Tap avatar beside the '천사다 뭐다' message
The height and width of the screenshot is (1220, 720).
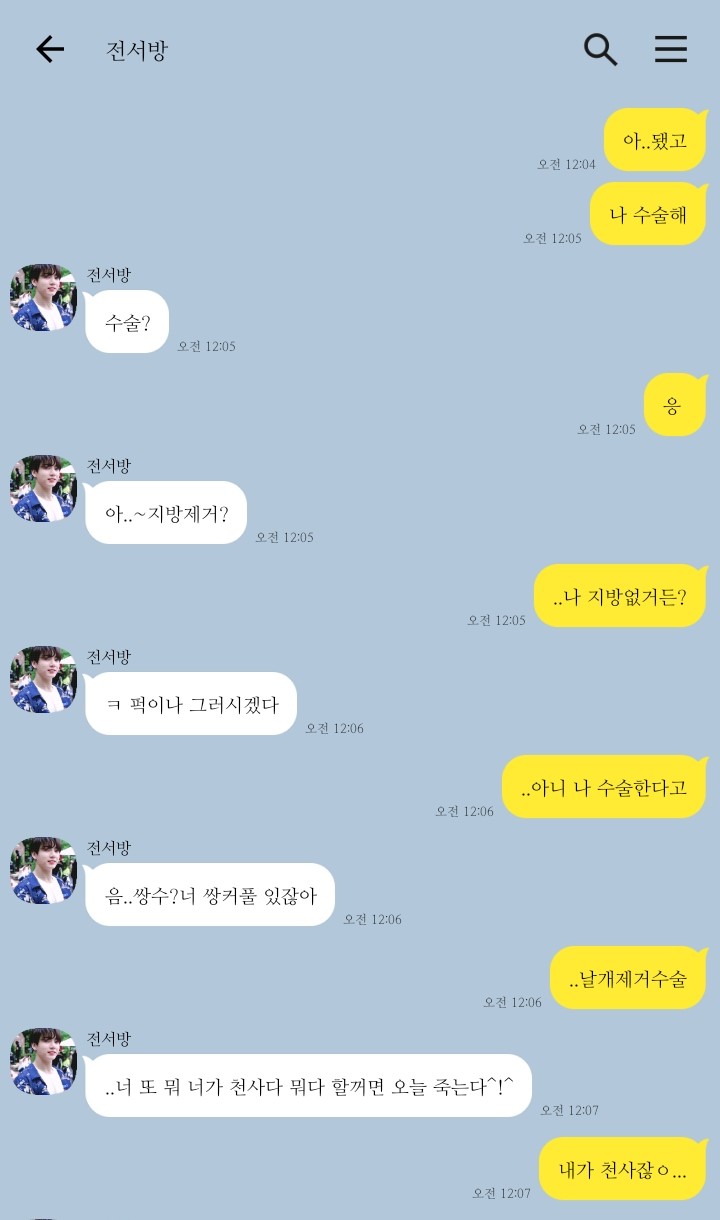coord(43,1061)
